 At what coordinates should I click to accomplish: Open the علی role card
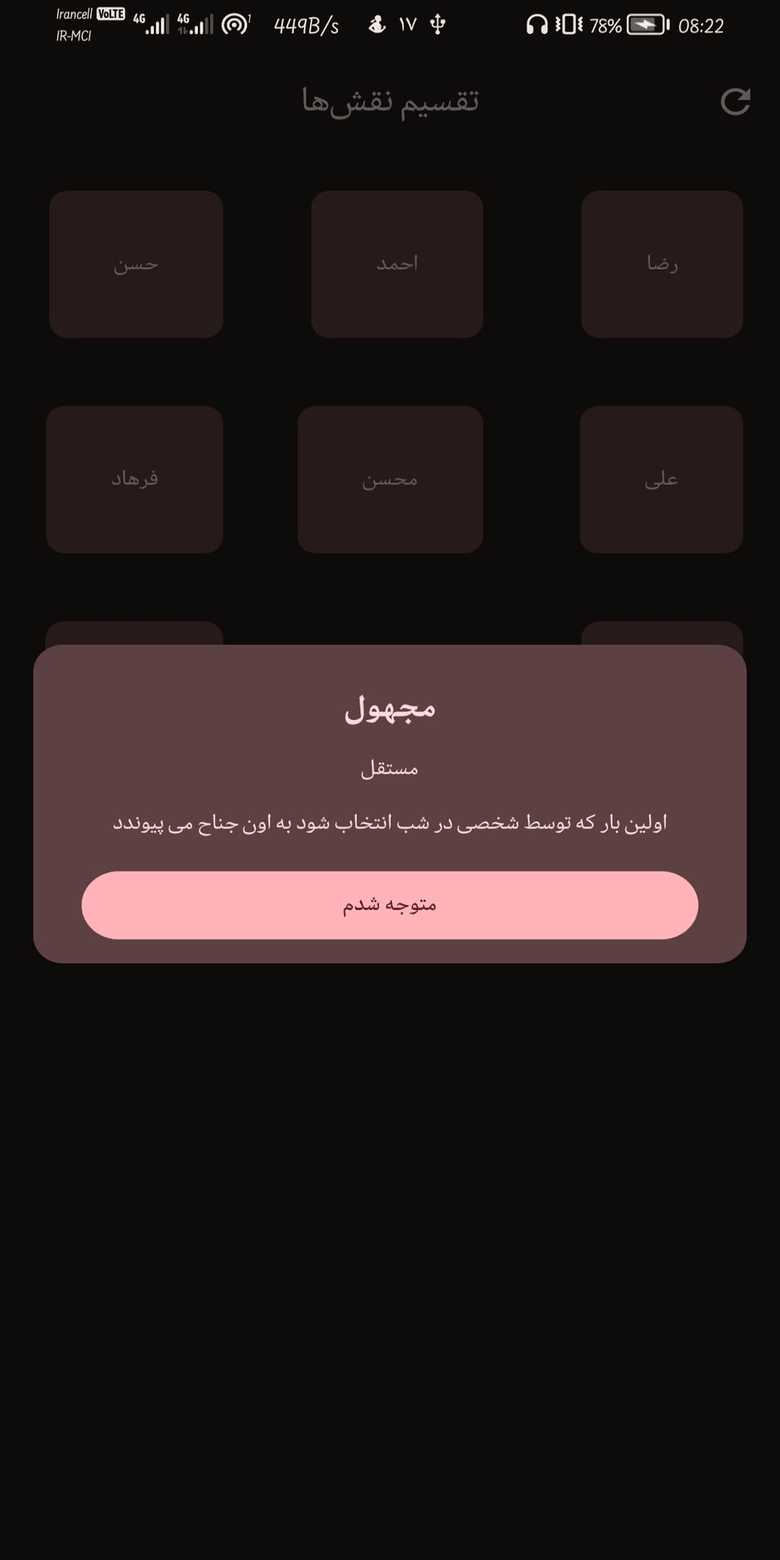(x=661, y=479)
